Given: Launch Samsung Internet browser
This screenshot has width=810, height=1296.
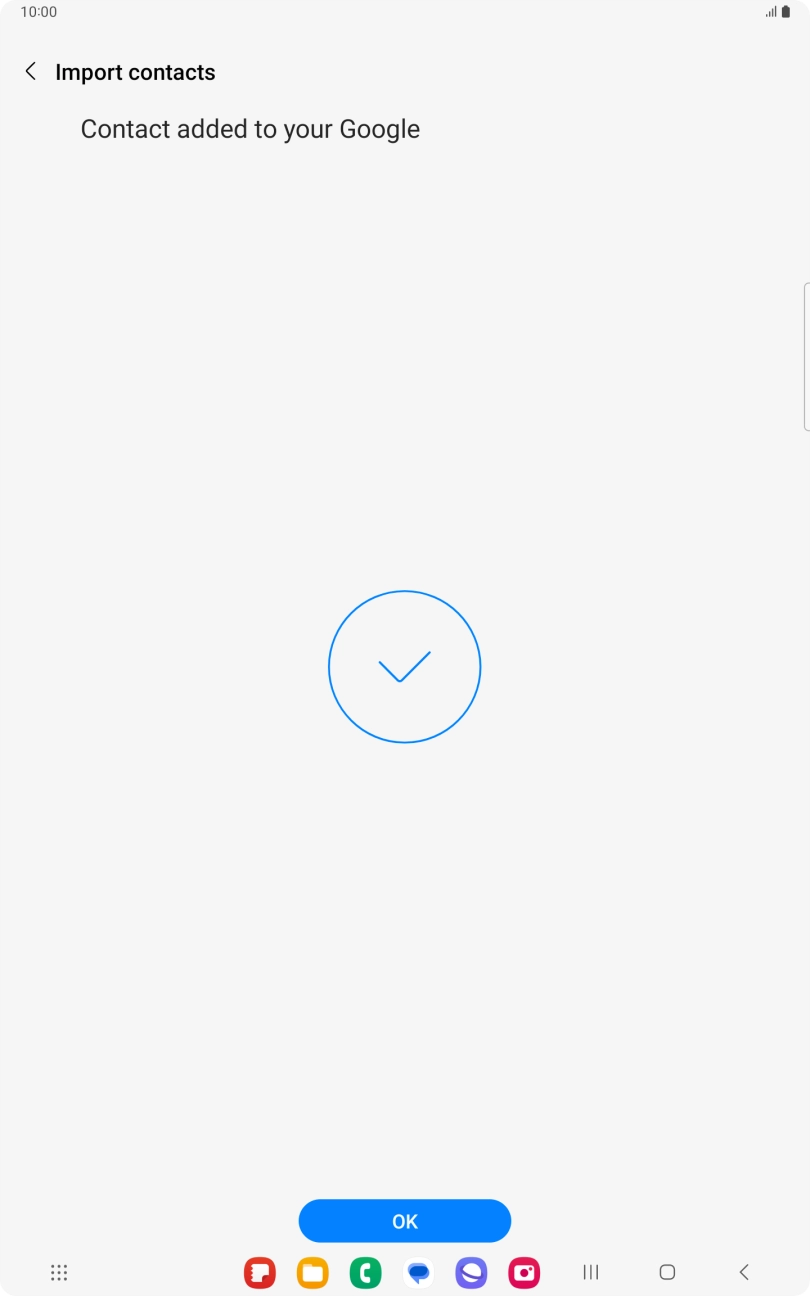Looking at the screenshot, I should tap(471, 1272).
